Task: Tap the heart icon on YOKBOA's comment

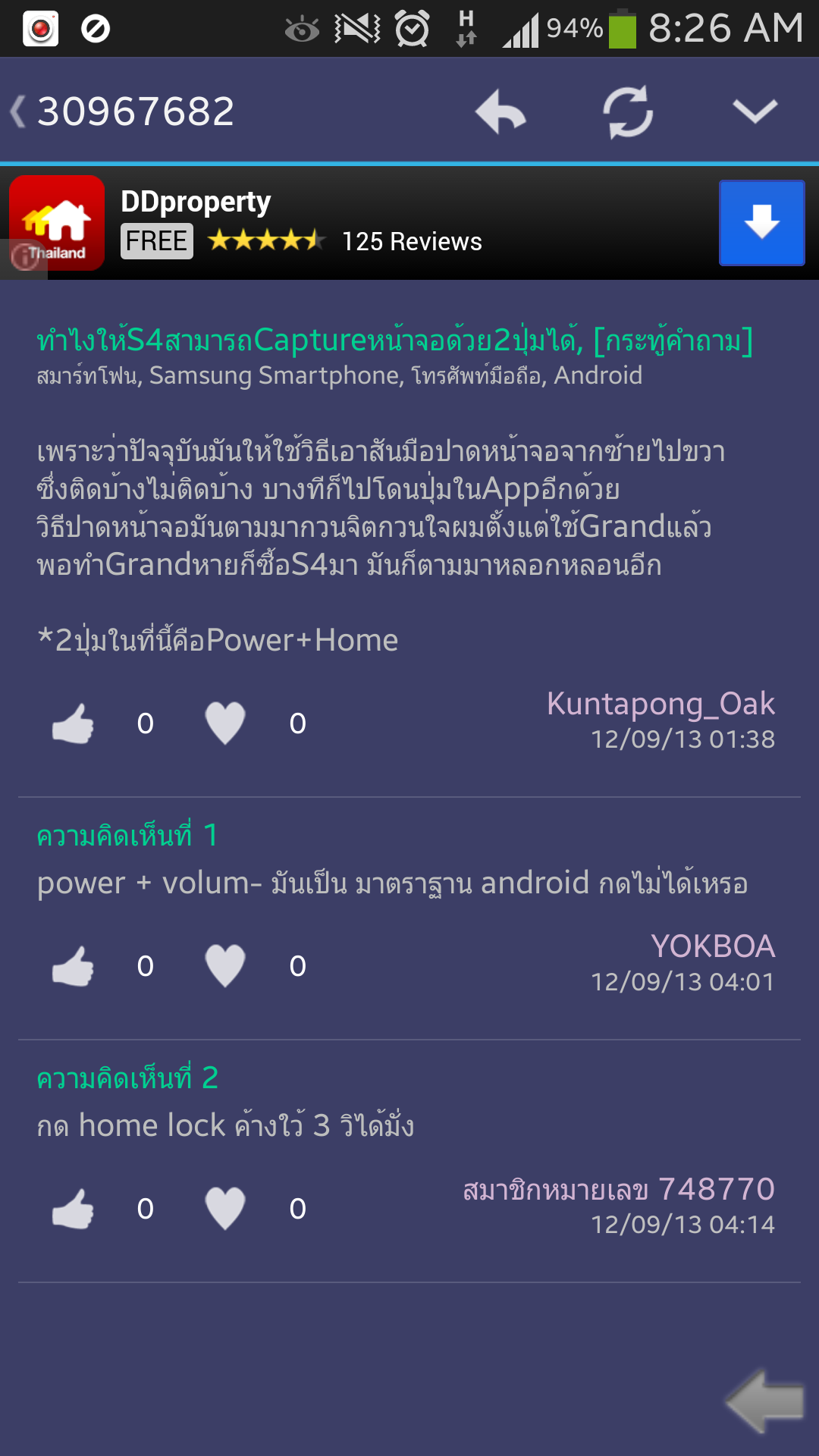Action: point(225,965)
